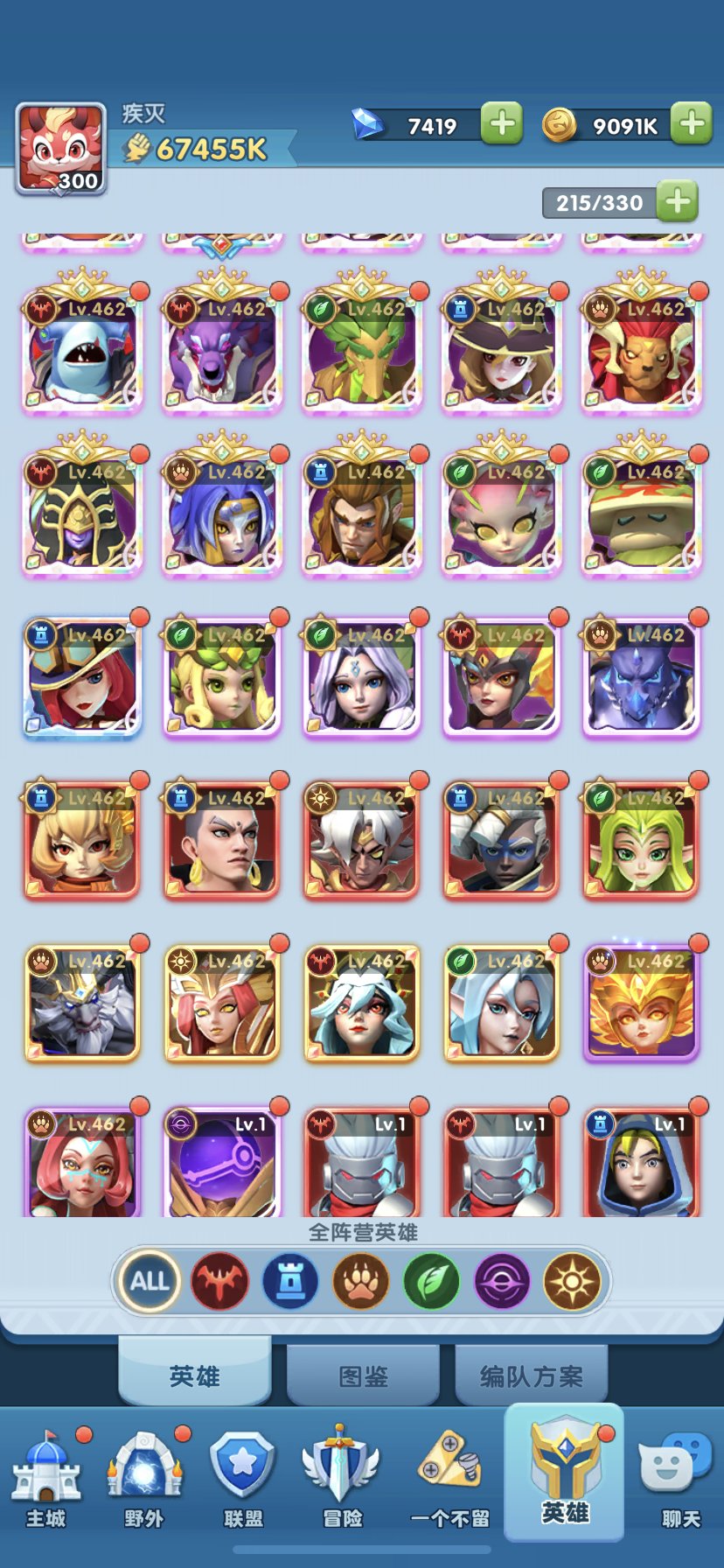Go to 主城 in the bottom navigation
This screenshot has height=1568, width=724.
pyautogui.click(x=45, y=1479)
